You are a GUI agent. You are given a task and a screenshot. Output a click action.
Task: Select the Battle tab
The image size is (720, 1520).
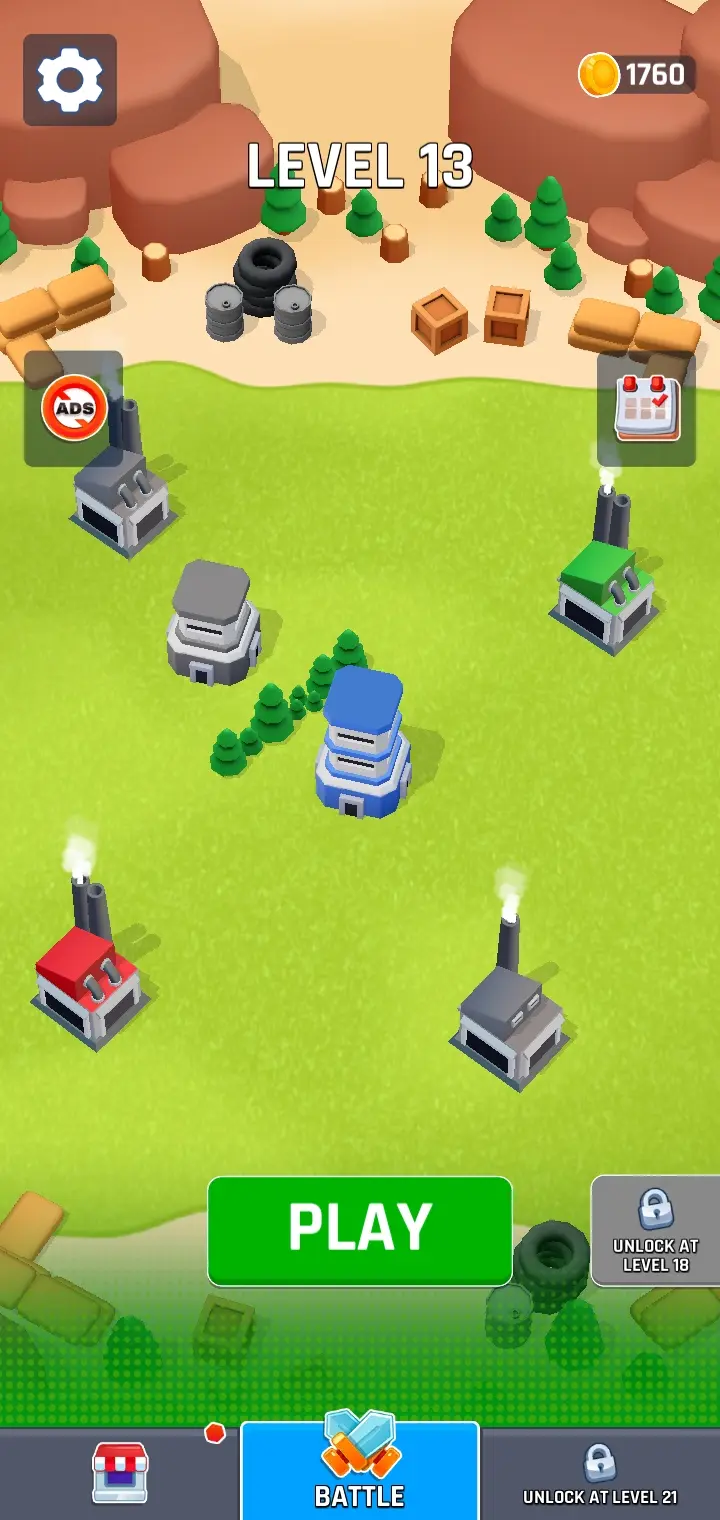click(x=360, y=1472)
